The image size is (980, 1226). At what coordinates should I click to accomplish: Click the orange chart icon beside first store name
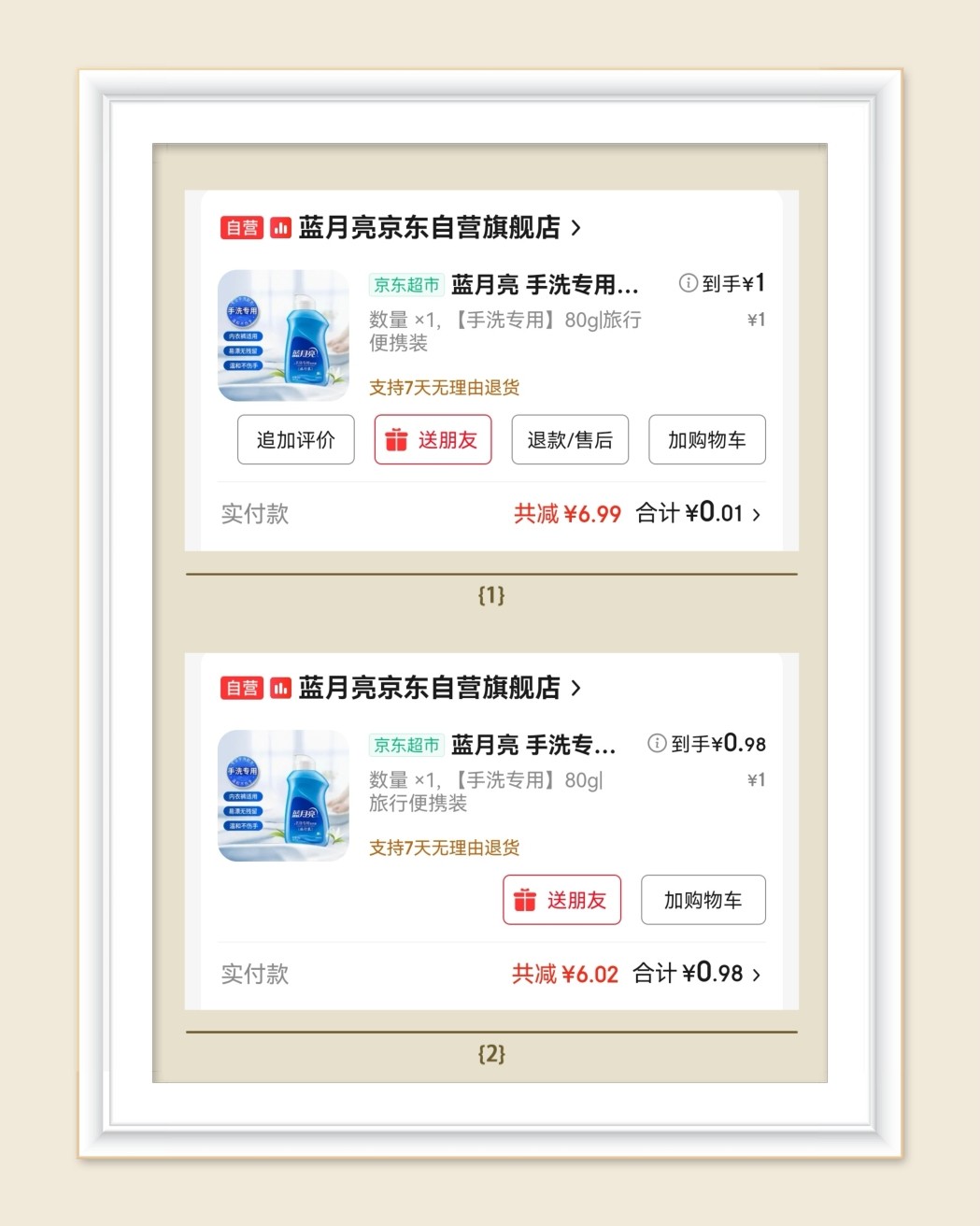pyautogui.click(x=278, y=227)
